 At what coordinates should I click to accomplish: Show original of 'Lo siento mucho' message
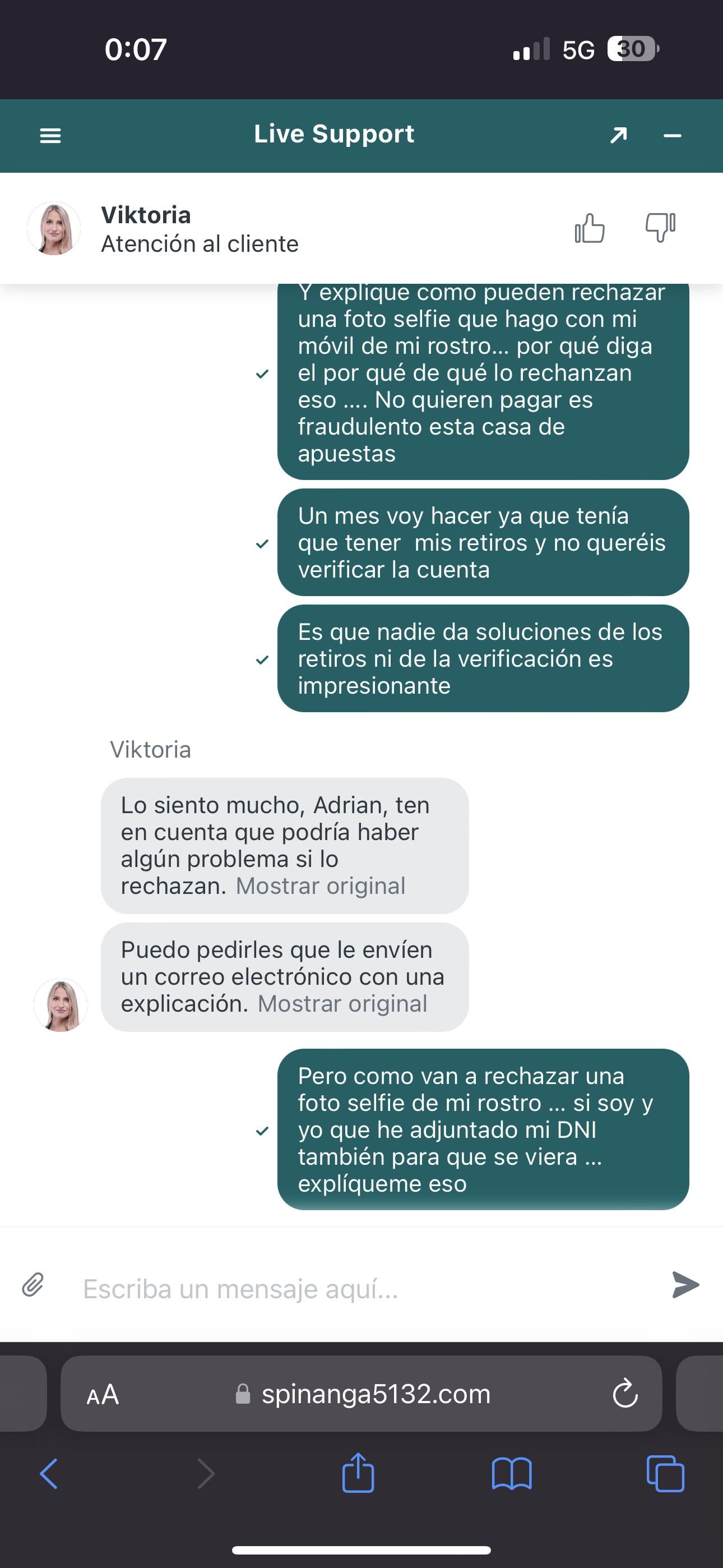(x=320, y=886)
